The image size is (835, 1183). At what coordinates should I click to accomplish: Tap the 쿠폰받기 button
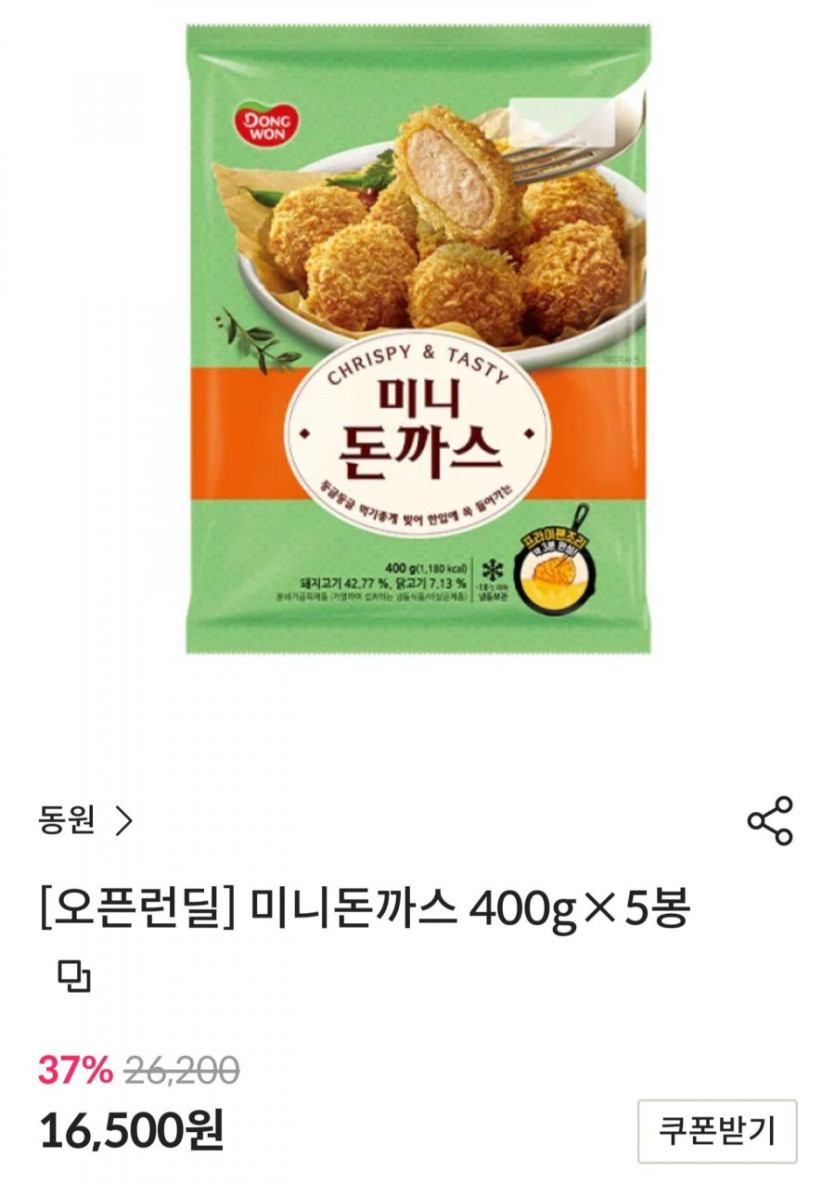click(x=717, y=1131)
